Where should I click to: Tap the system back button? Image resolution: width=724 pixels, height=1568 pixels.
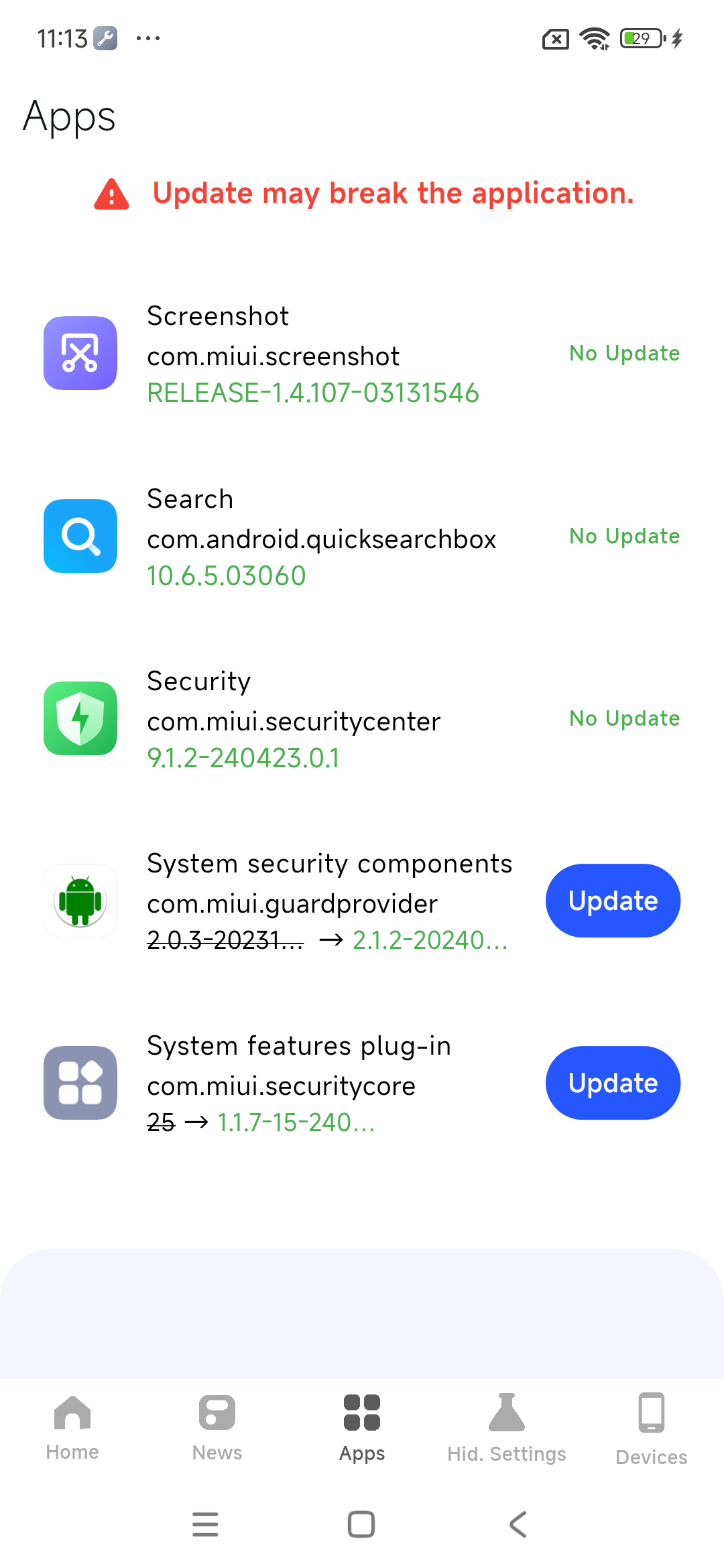point(518,1524)
